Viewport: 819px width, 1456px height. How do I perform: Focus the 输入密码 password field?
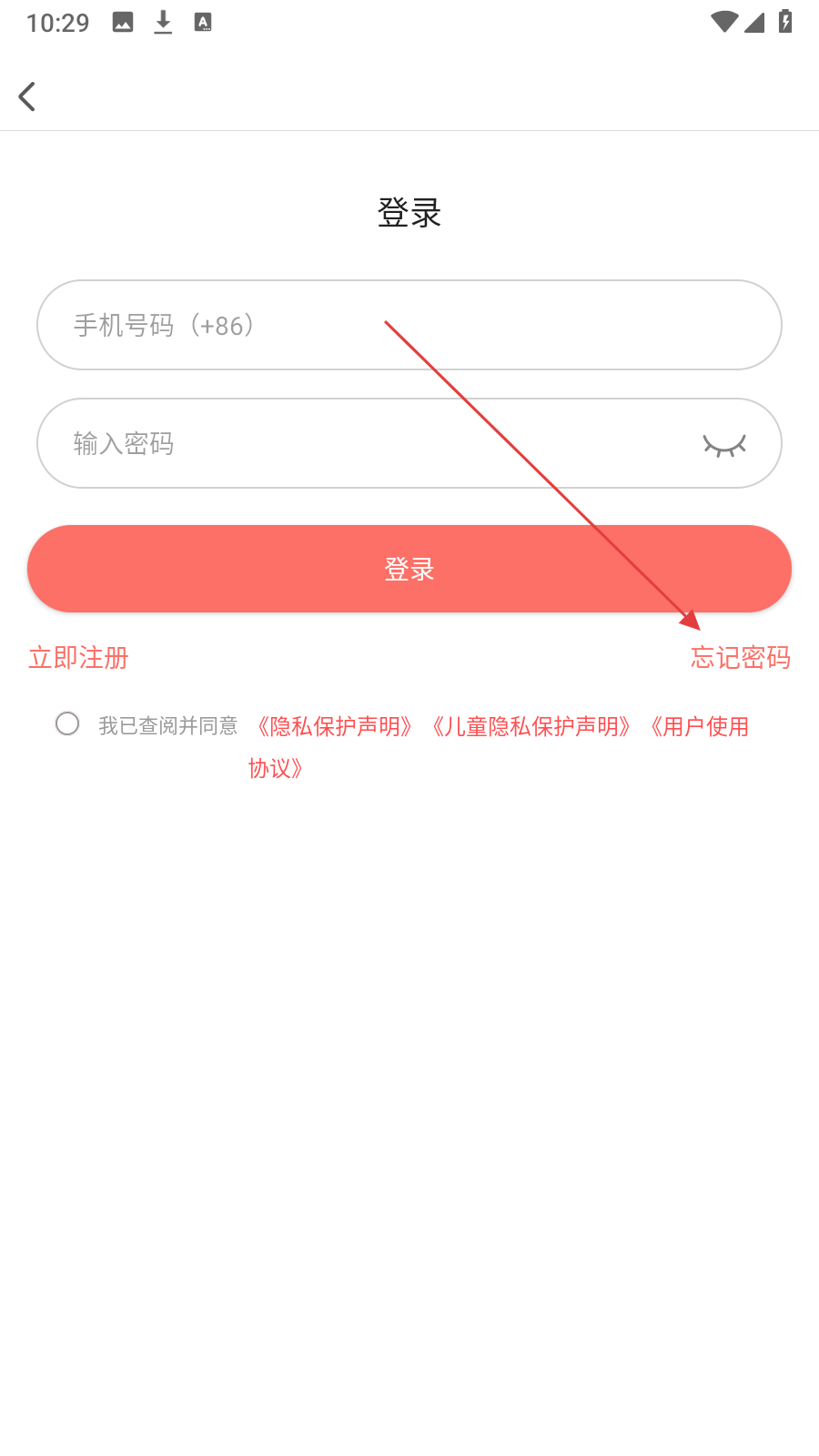point(364,444)
